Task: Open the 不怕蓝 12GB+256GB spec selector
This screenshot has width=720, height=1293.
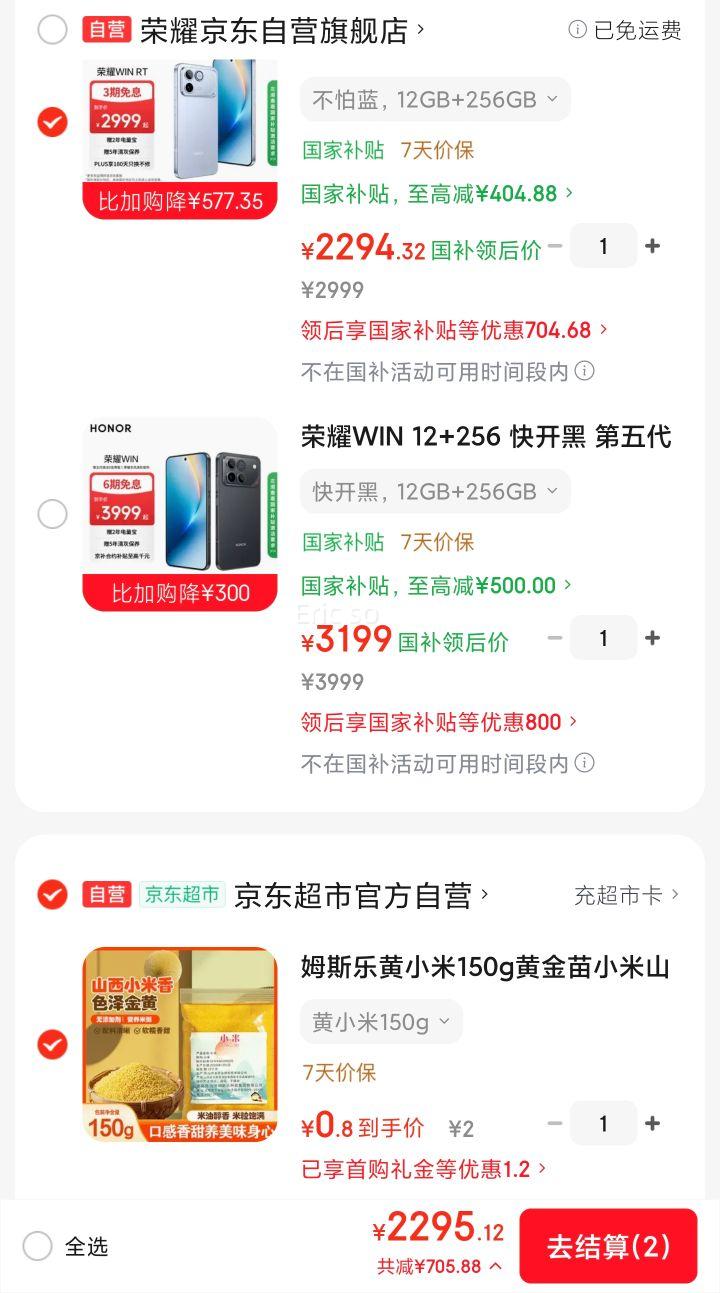Action: pyautogui.click(x=434, y=99)
